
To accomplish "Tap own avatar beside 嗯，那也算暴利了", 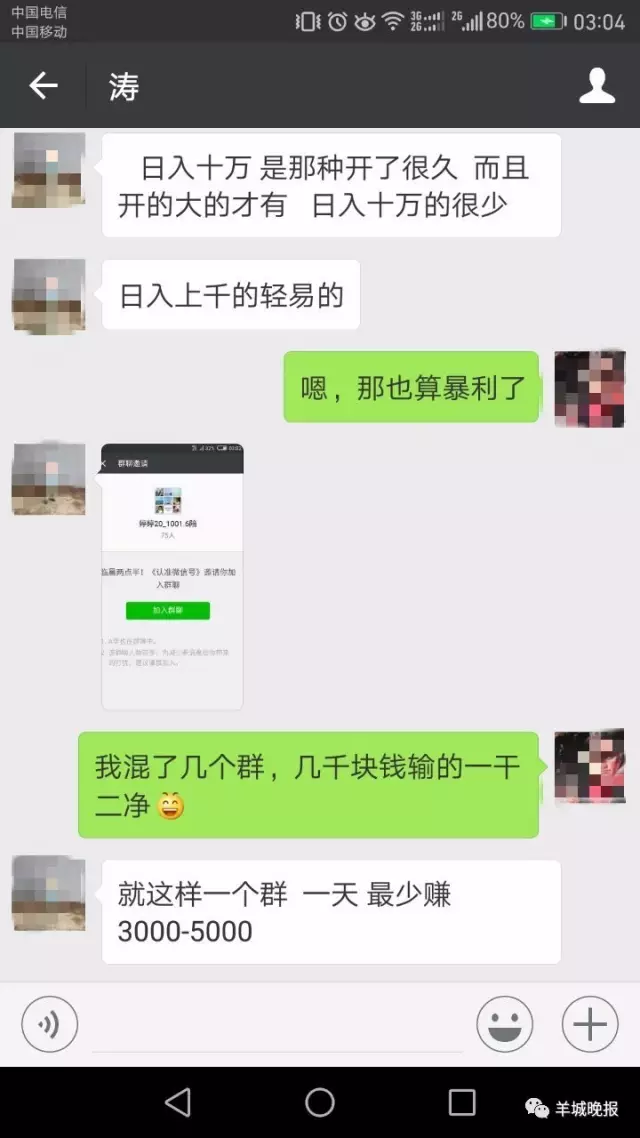I will click(x=590, y=388).
